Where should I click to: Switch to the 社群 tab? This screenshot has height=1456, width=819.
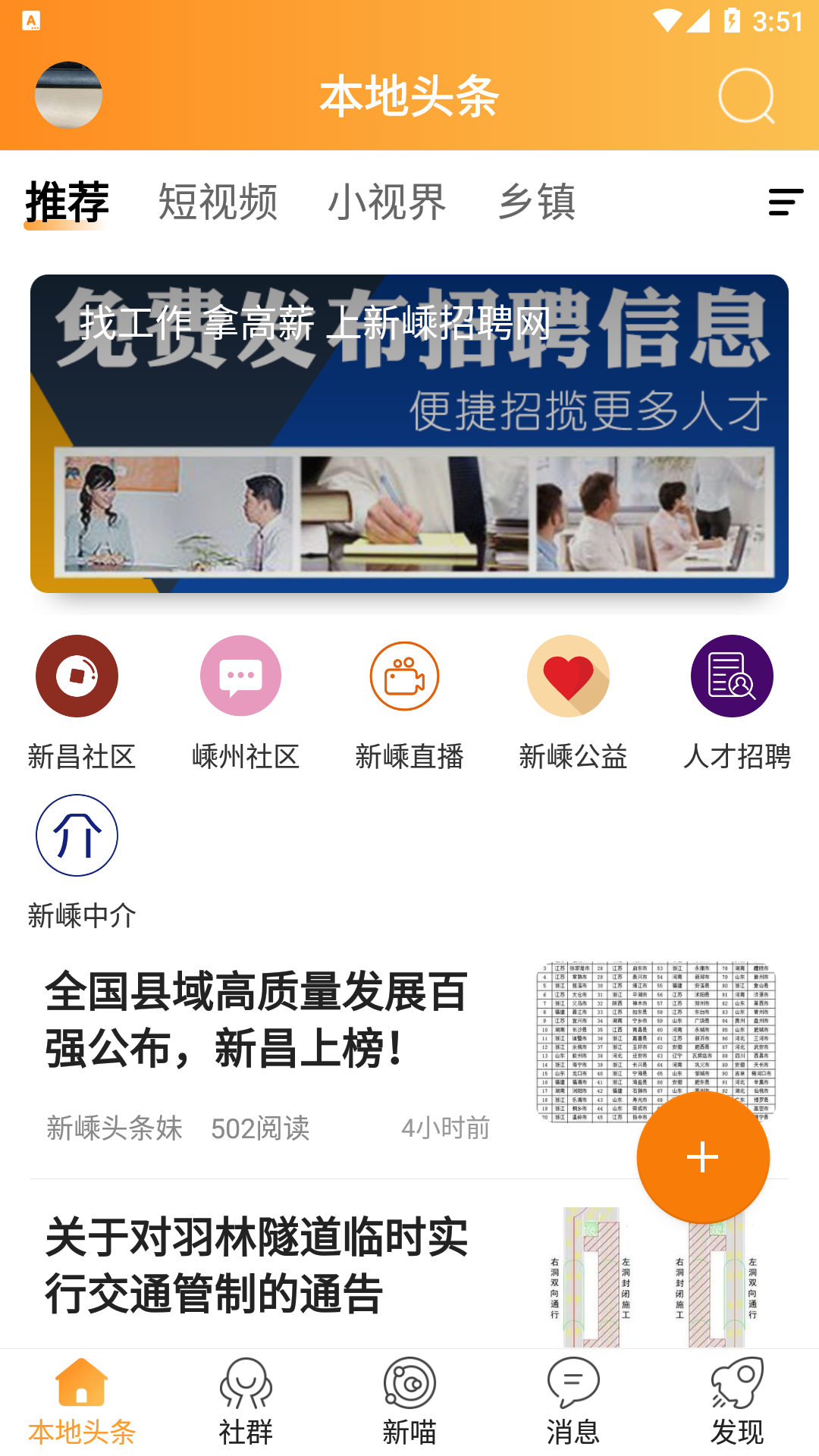[x=246, y=1401]
